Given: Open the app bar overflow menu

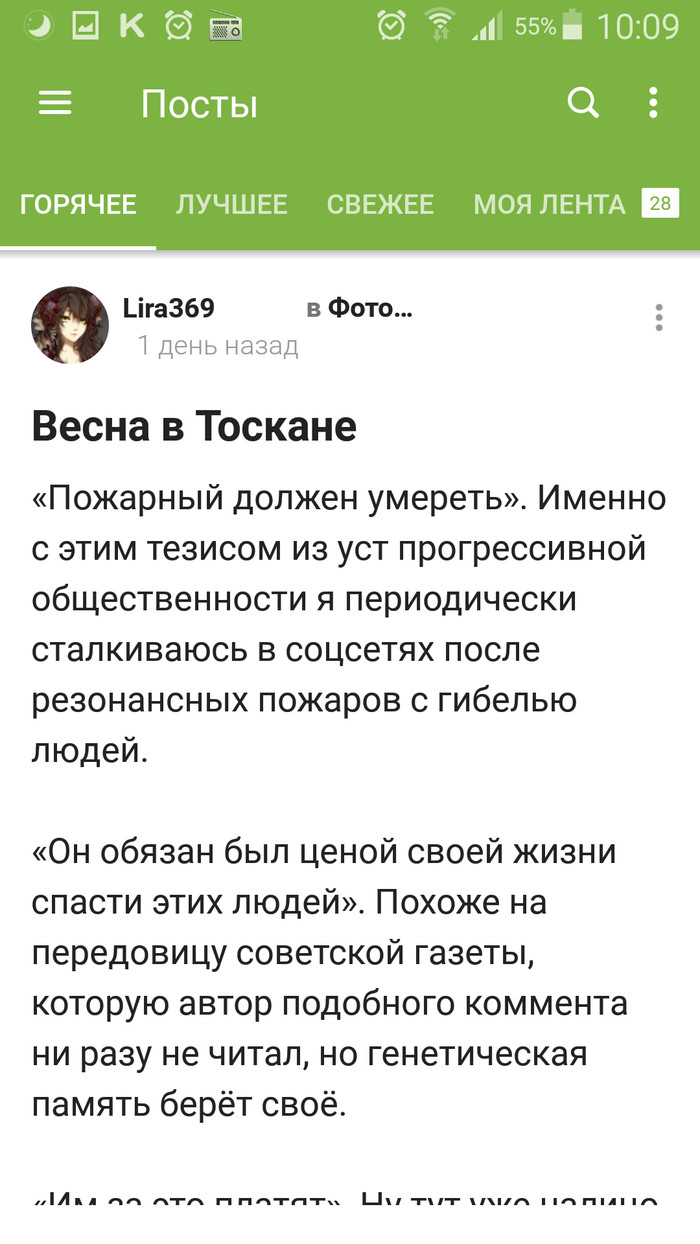Looking at the screenshot, I should pos(653,102).
